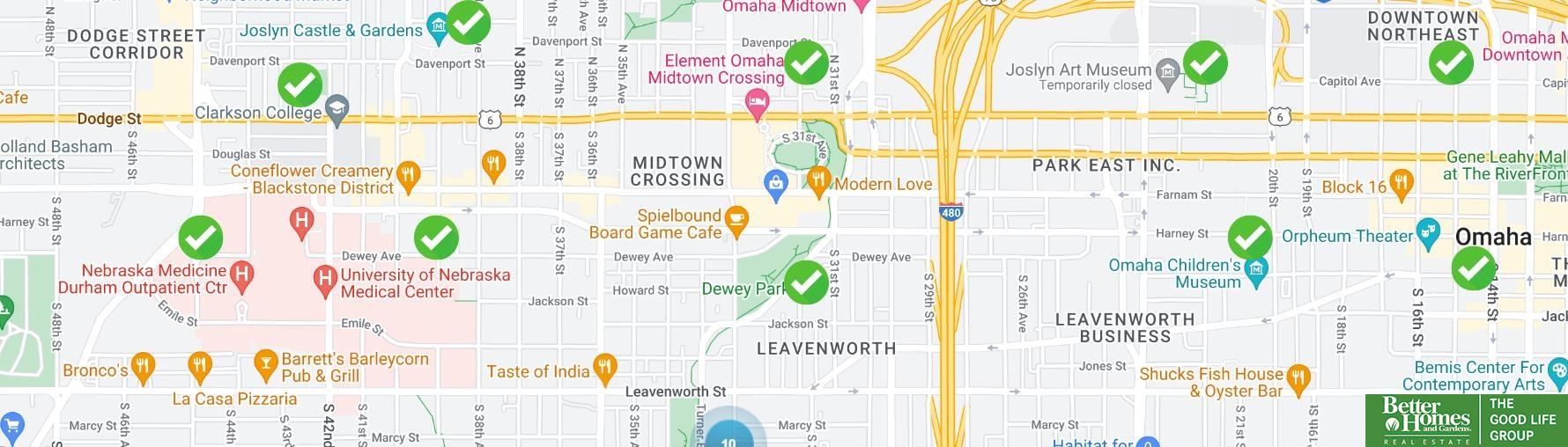Select the Taste of India restaurant pin

click(604, 369)
